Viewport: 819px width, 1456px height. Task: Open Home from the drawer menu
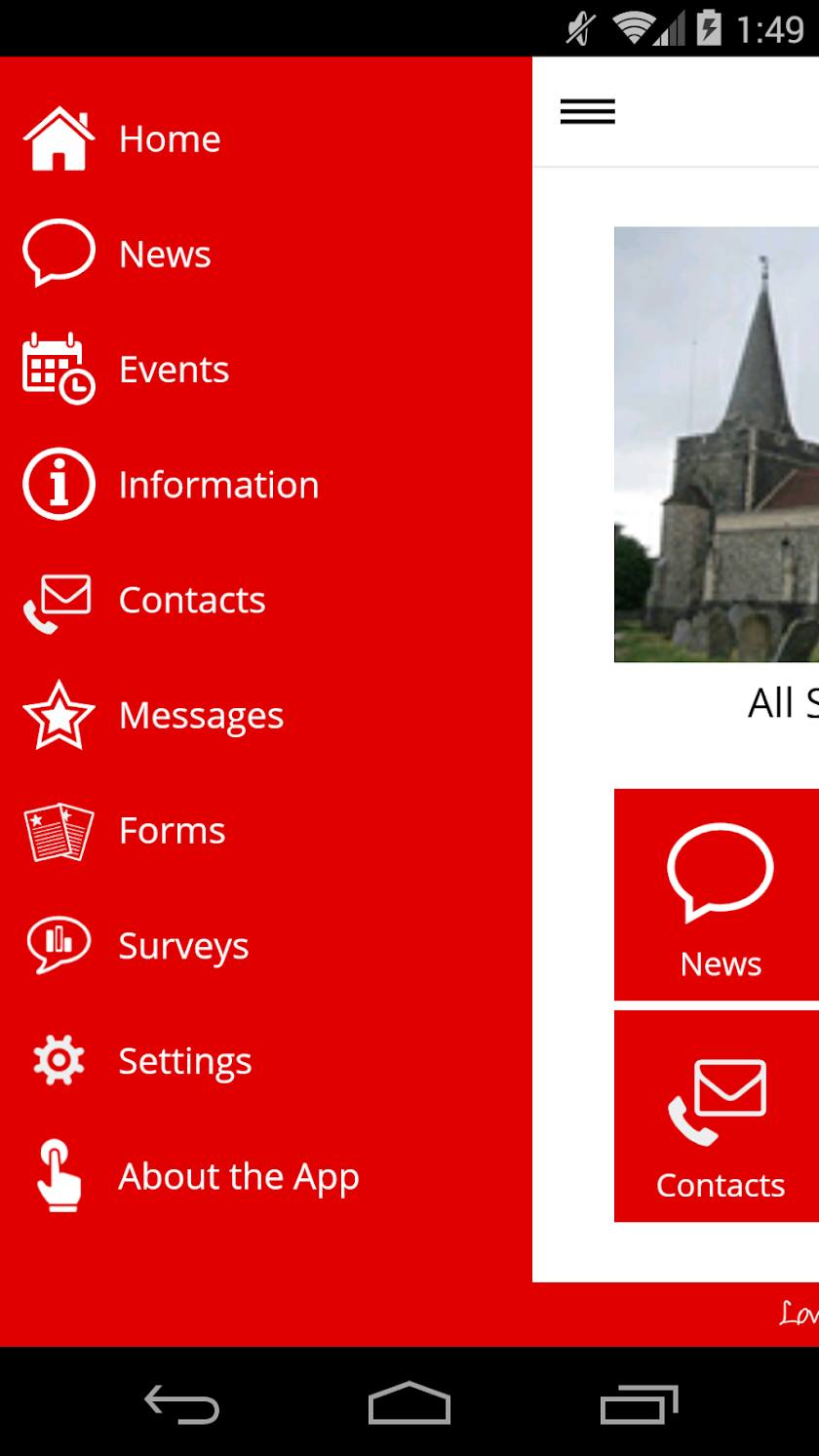click(x=169, y=139)
